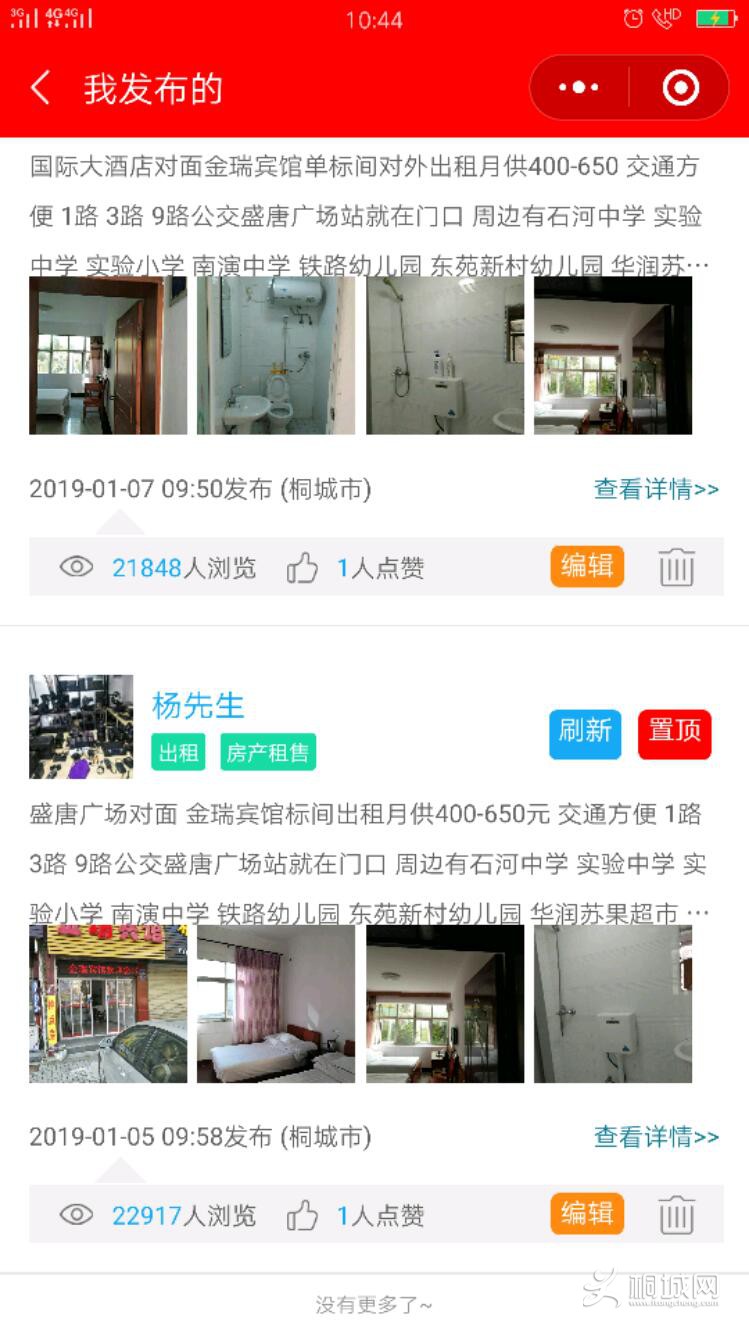Screen dimensions: 749x1333
Task: Open the pink-curtain bedroom photo
Action: coord(276,1003)
